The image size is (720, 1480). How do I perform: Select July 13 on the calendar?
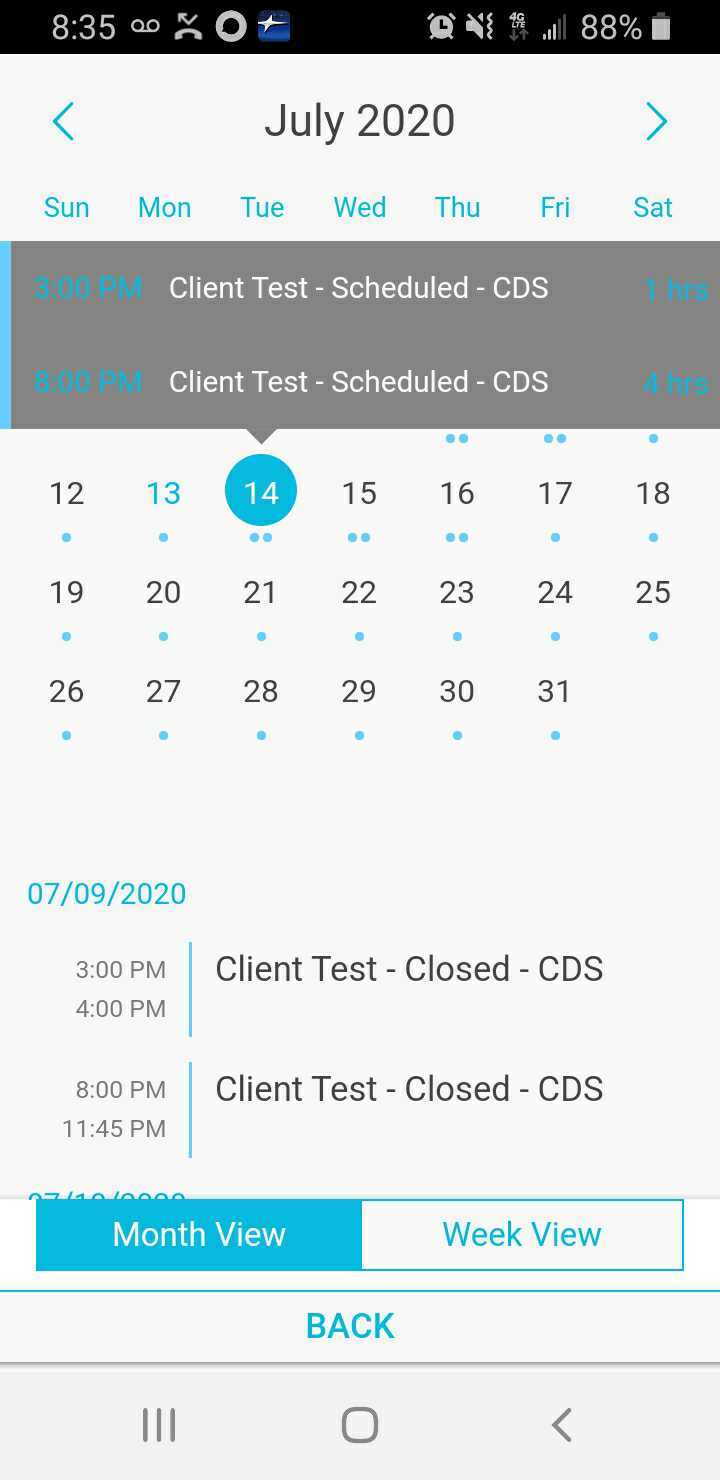point(163,492)
